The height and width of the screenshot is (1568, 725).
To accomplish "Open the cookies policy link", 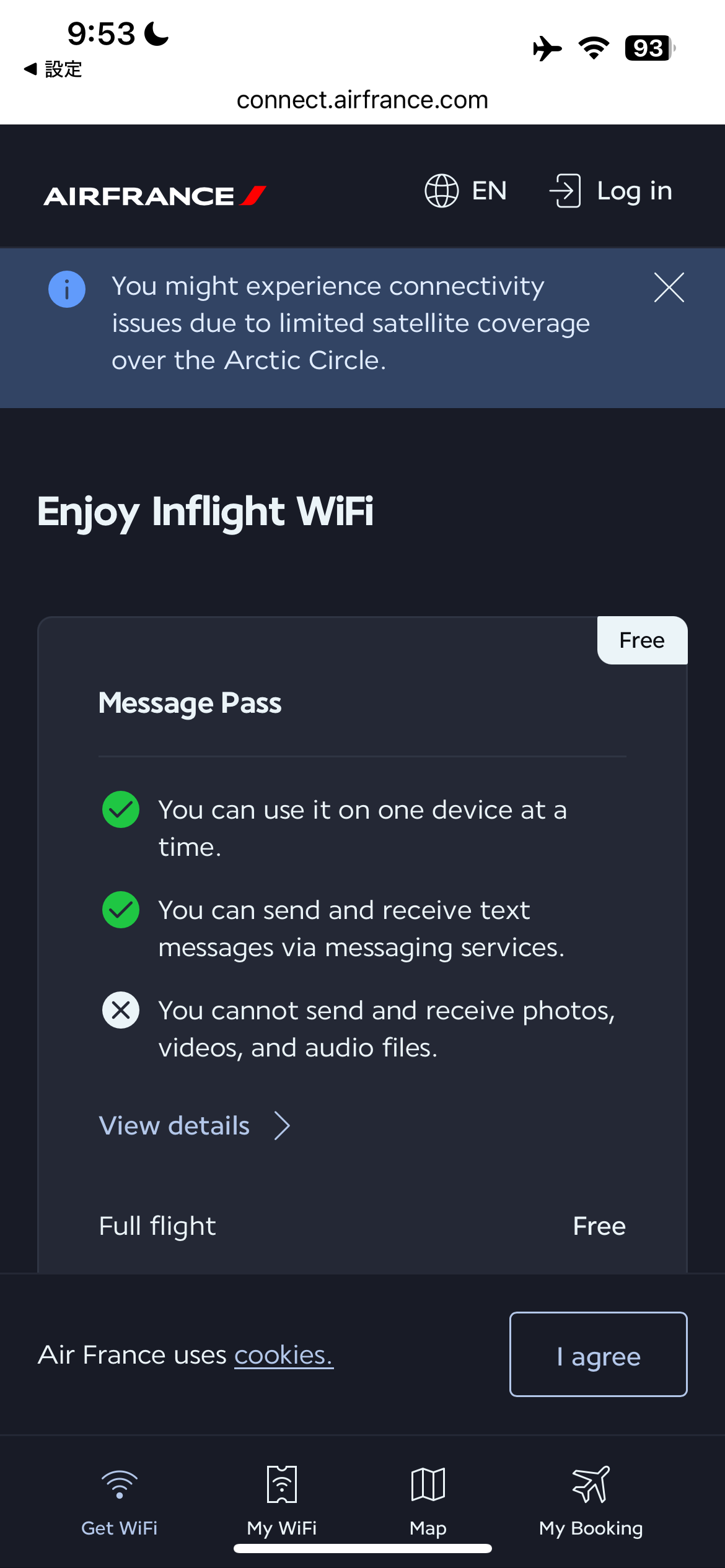I will pyautogui.click(x=284, y=1354).
